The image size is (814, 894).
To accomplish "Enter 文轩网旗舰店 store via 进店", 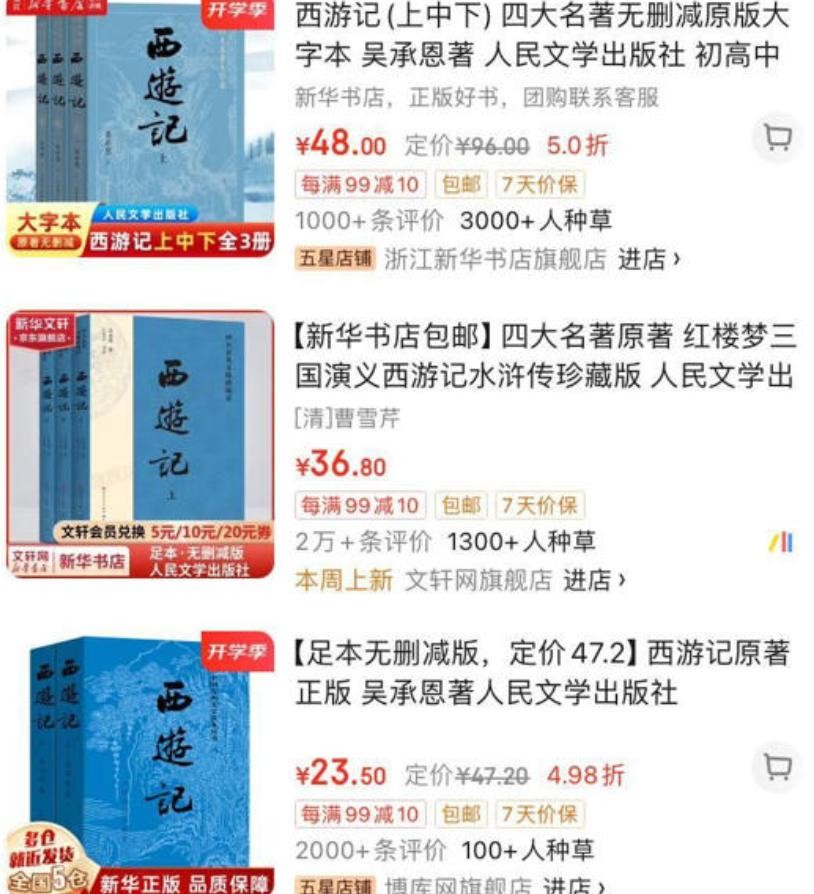I will coord(594,580).
